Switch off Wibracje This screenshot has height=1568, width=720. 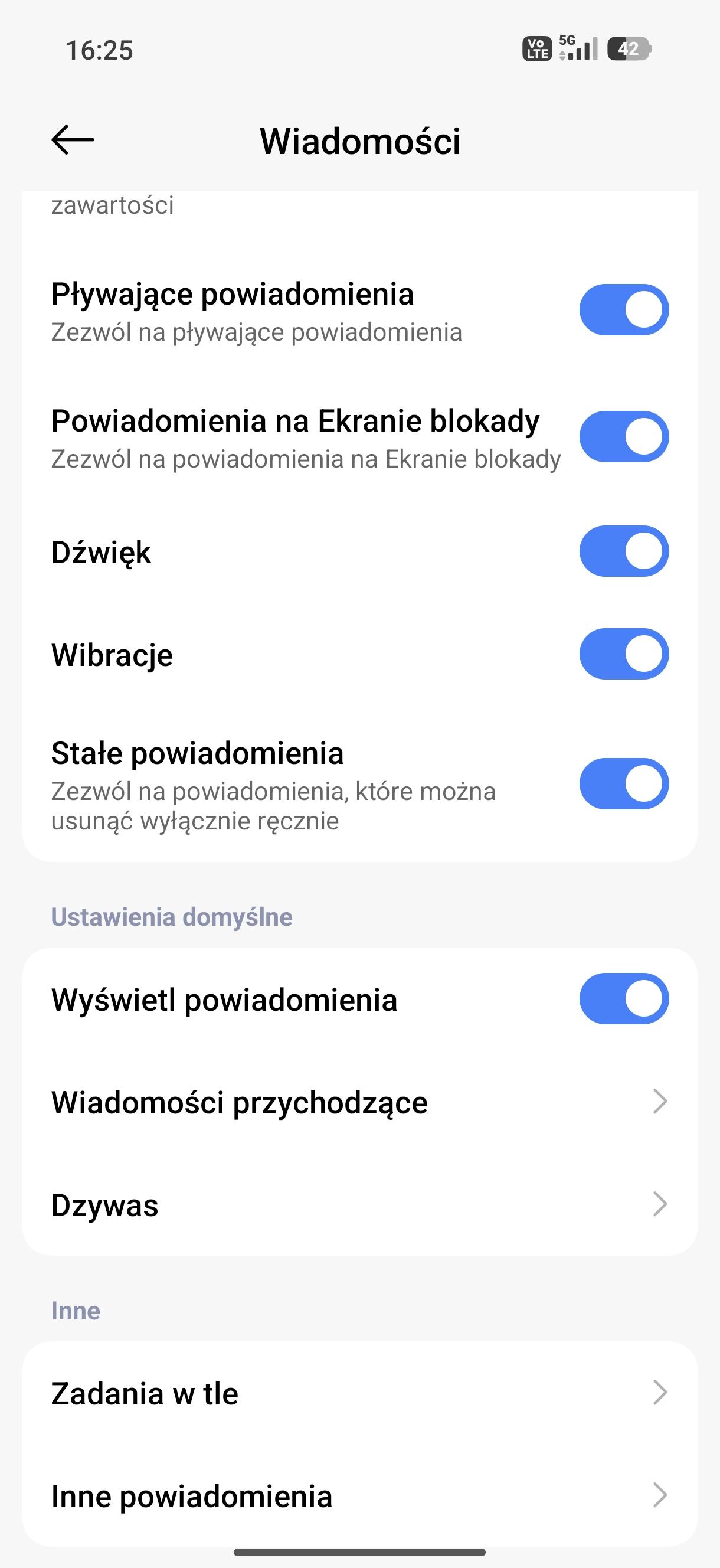[624, 654]
